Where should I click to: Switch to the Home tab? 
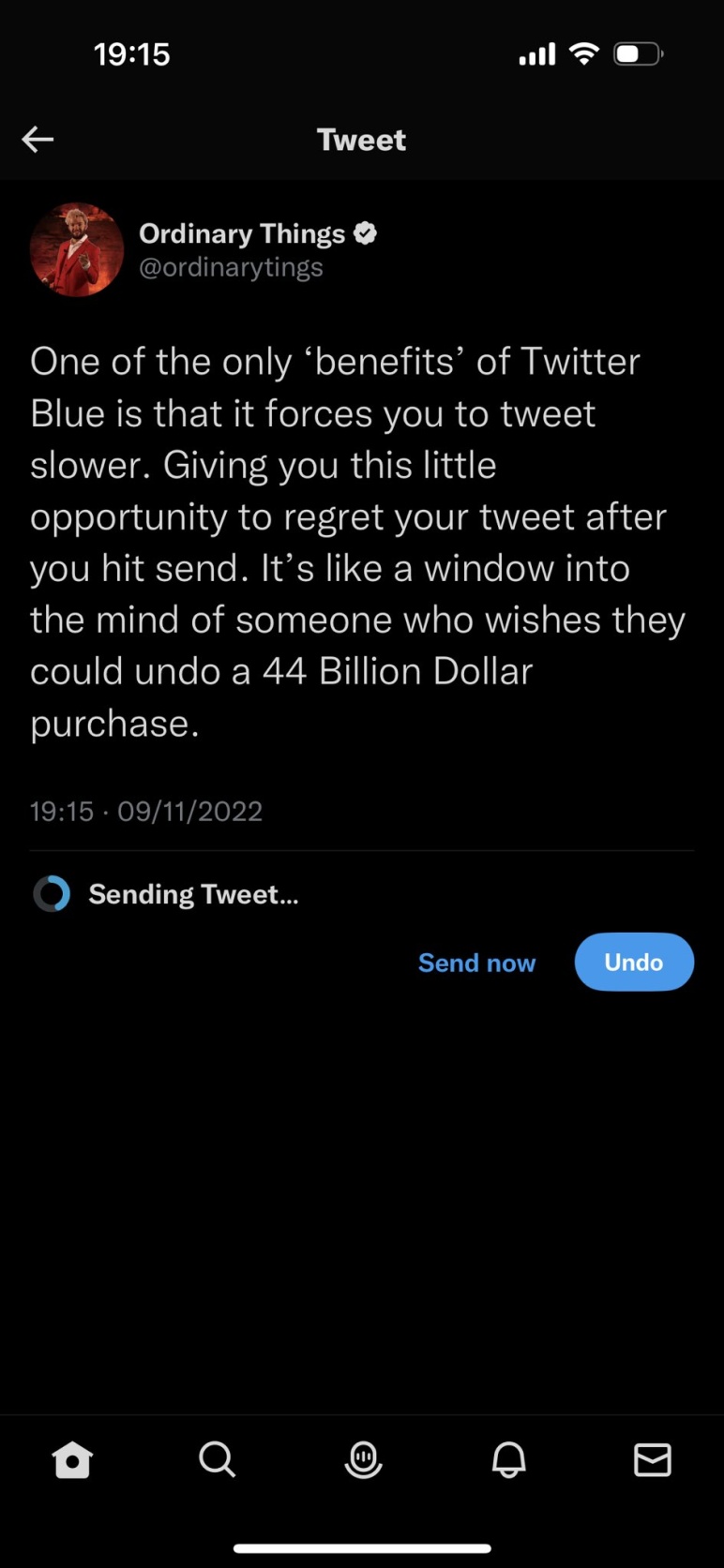point(72,1459)
